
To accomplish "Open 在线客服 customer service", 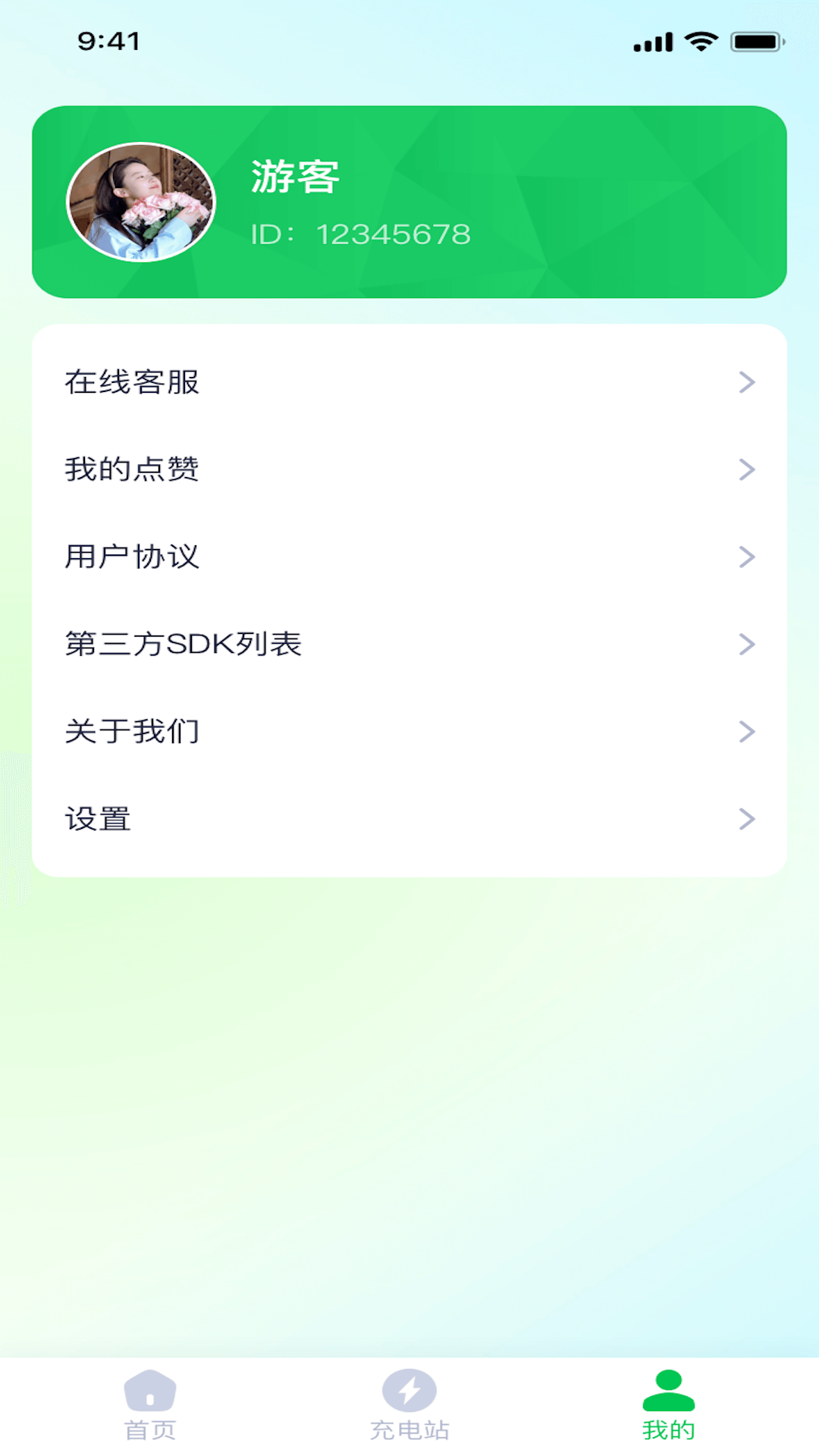I will [x=409, y=381].
